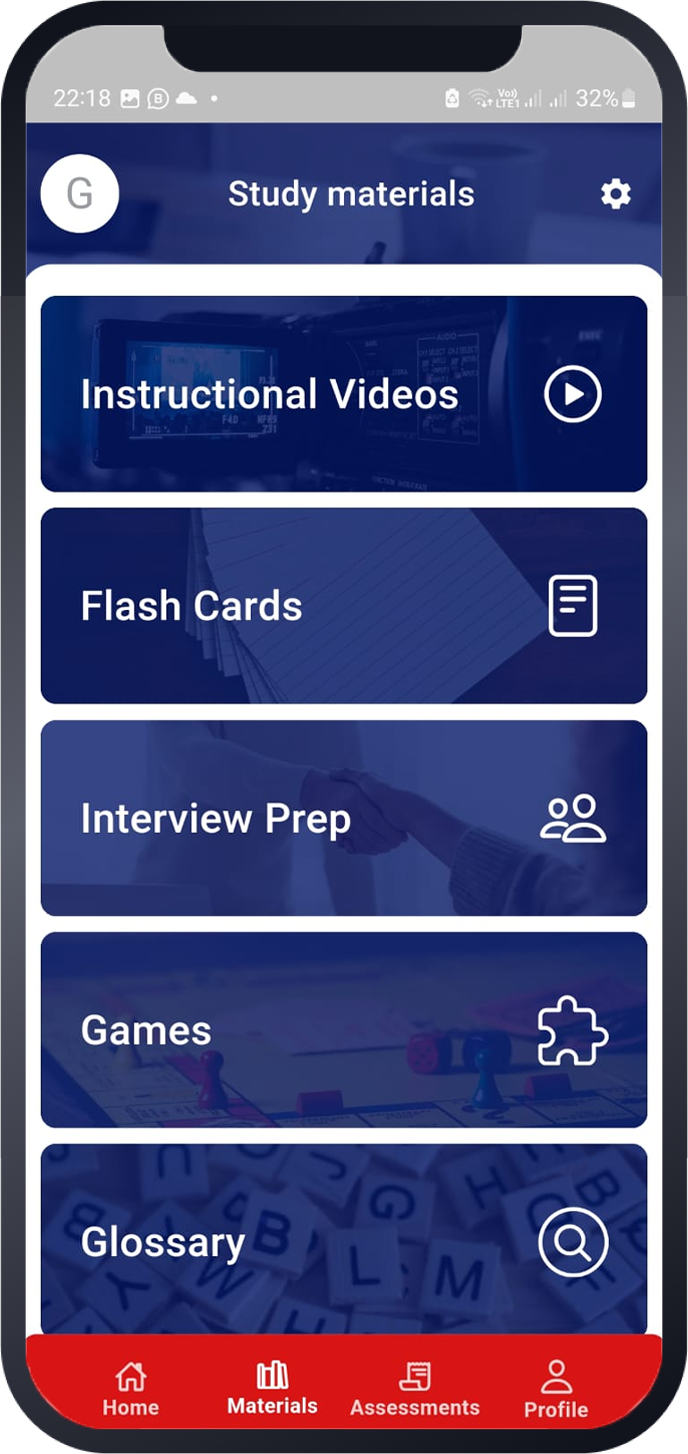Select the Materials tab
This screenshot has width=688, height=1454.
tap(272, 1389)
